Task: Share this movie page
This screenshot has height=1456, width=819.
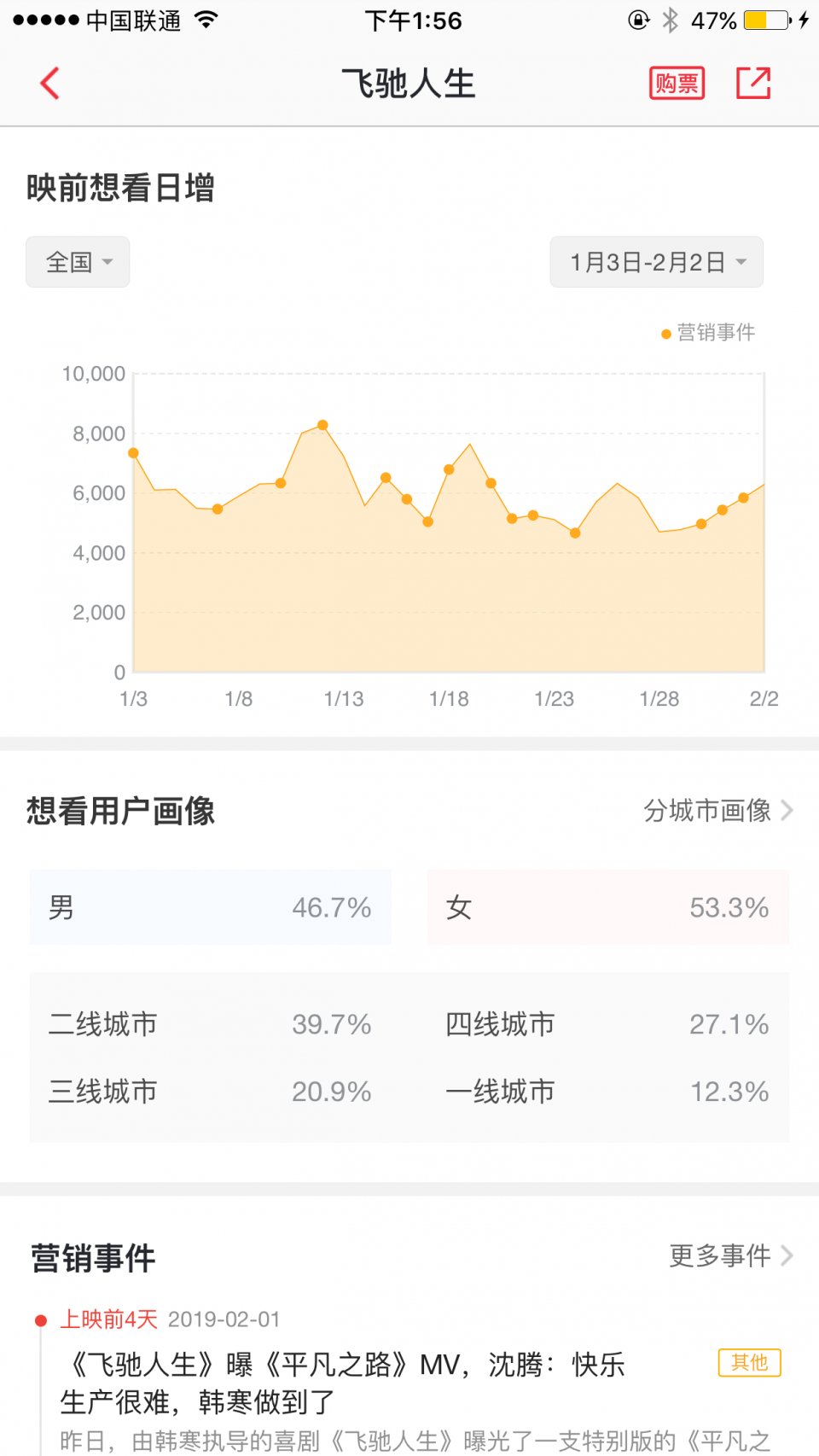Action: coord(753,84)
